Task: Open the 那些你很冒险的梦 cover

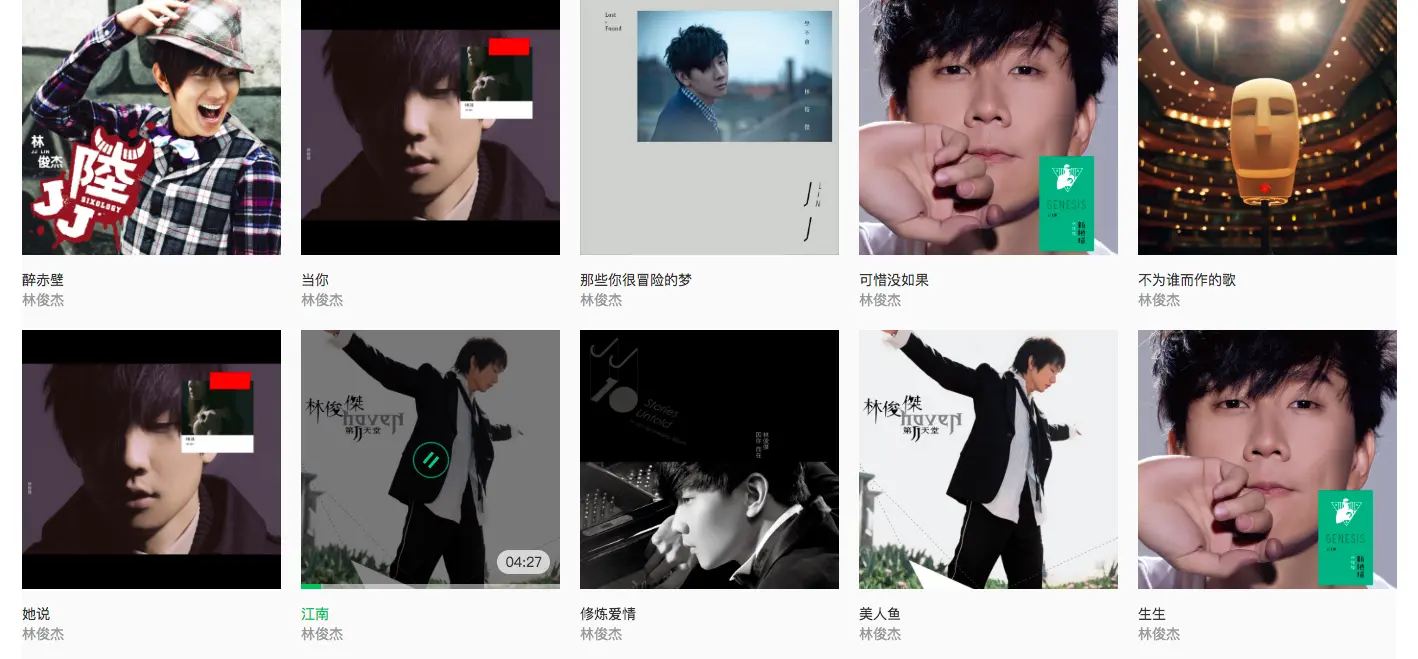Action: (x=709, y=127)
